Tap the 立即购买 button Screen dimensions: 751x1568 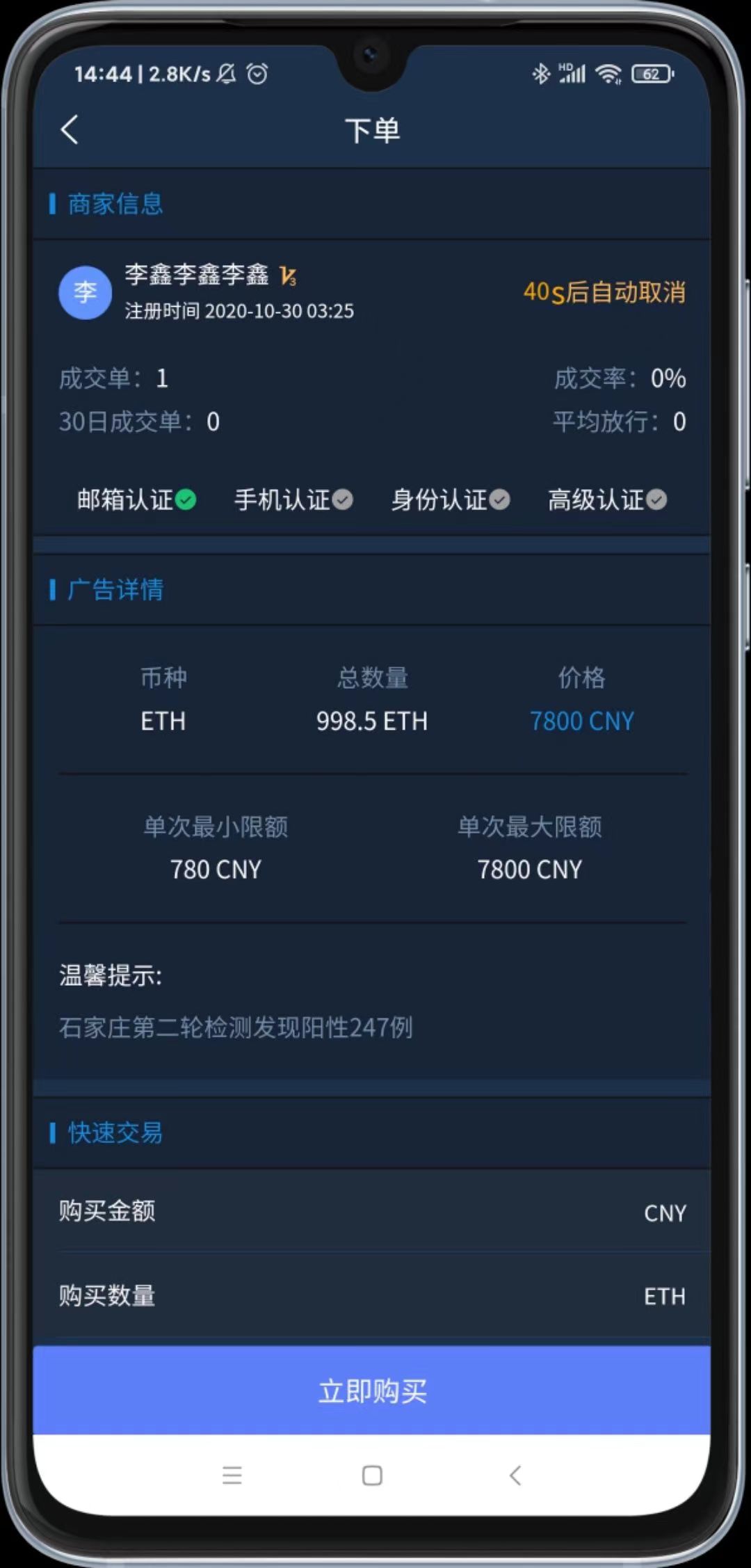372,1391
